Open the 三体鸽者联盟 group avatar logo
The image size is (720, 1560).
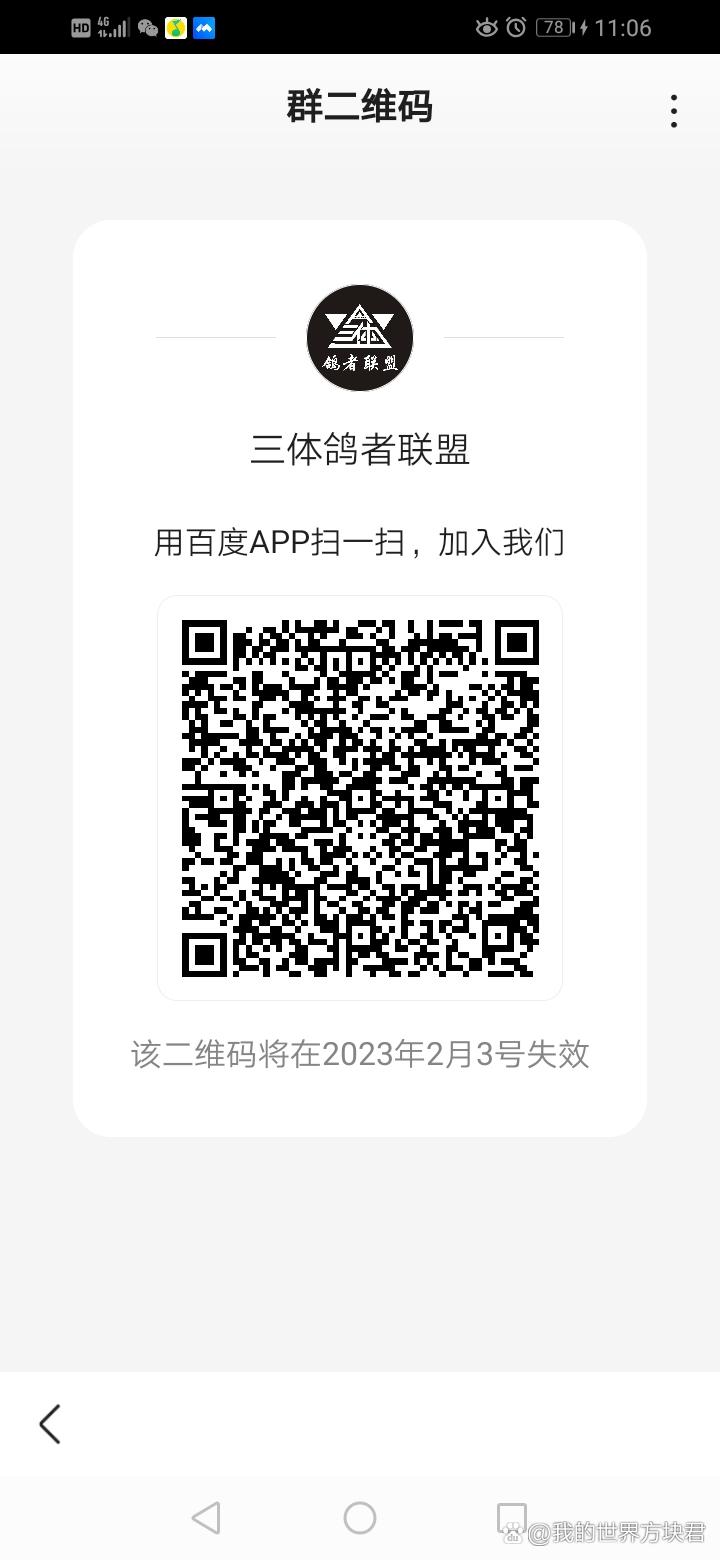360,337
